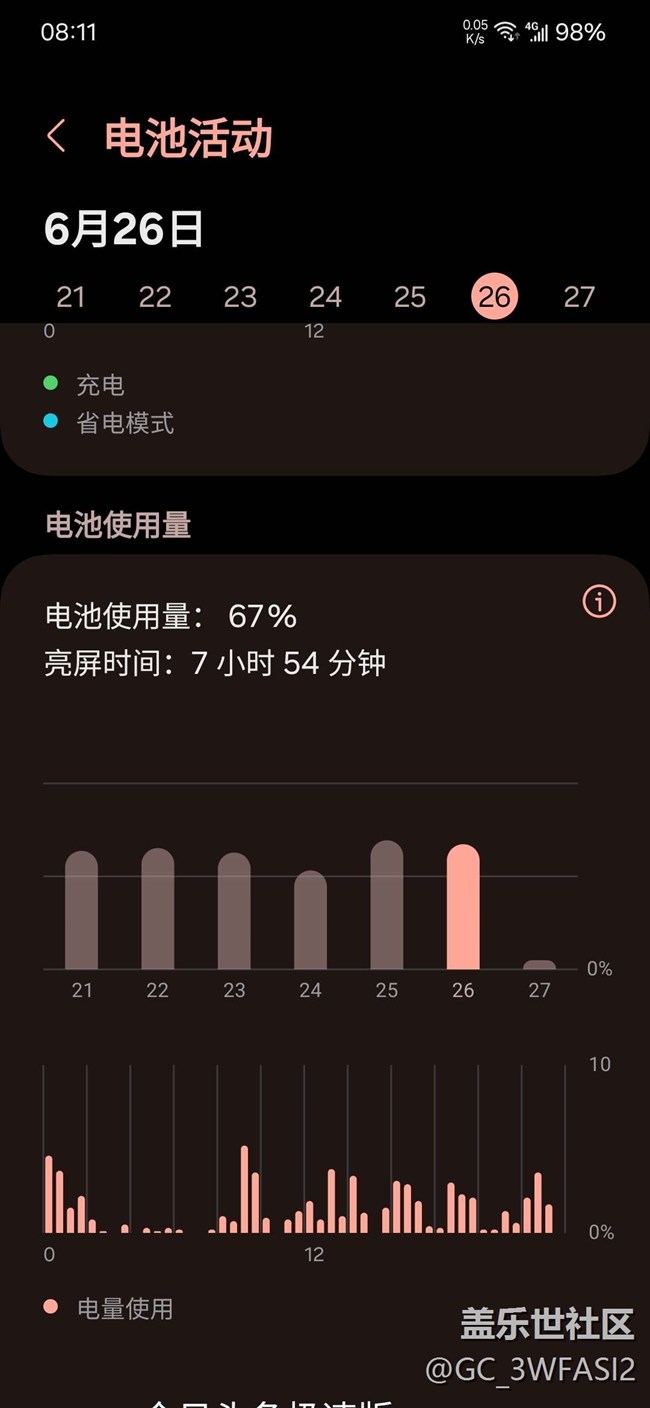
Task: Tap the day 27 bar in usage chart
Action: tap(539, 965)
